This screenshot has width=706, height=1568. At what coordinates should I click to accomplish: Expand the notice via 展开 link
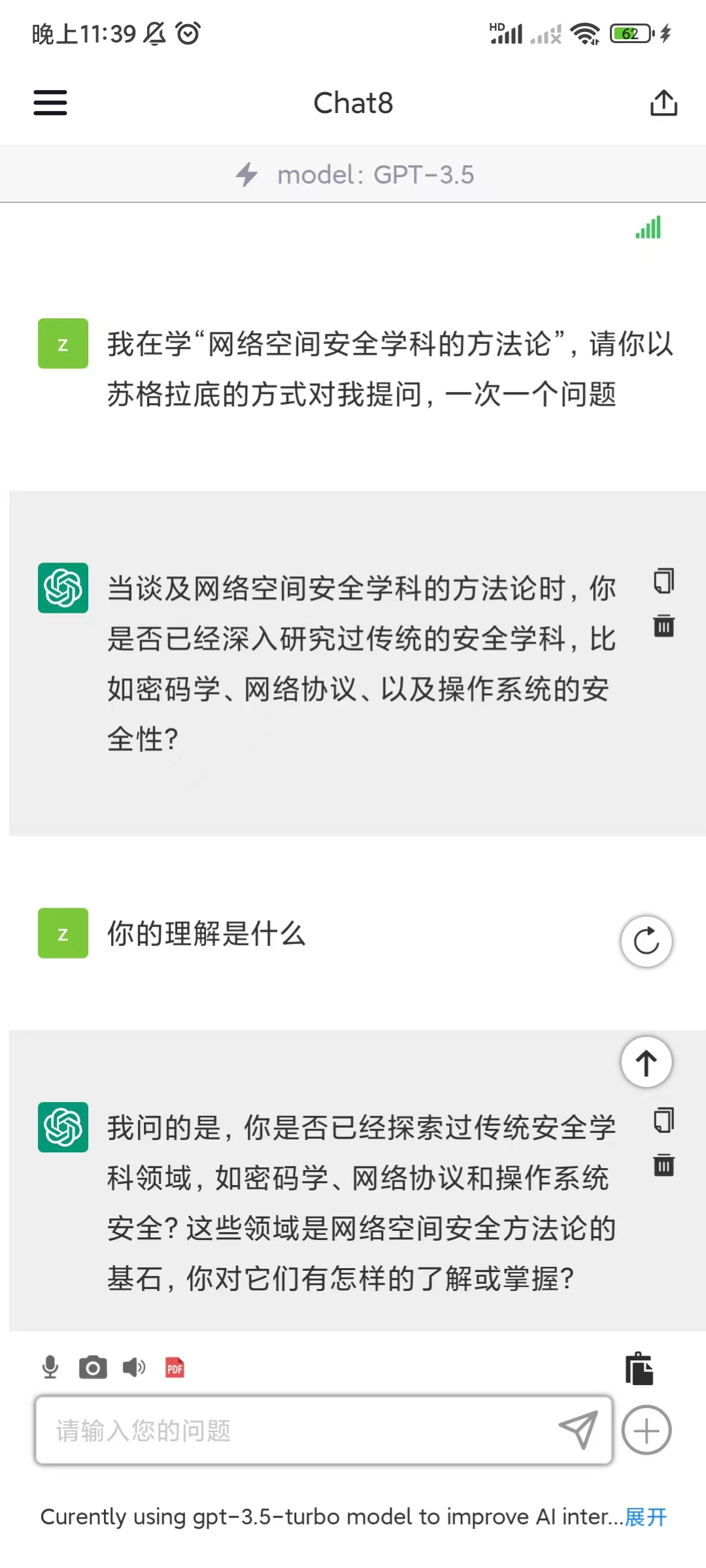pyautogui.click(x=646, y=1516)
